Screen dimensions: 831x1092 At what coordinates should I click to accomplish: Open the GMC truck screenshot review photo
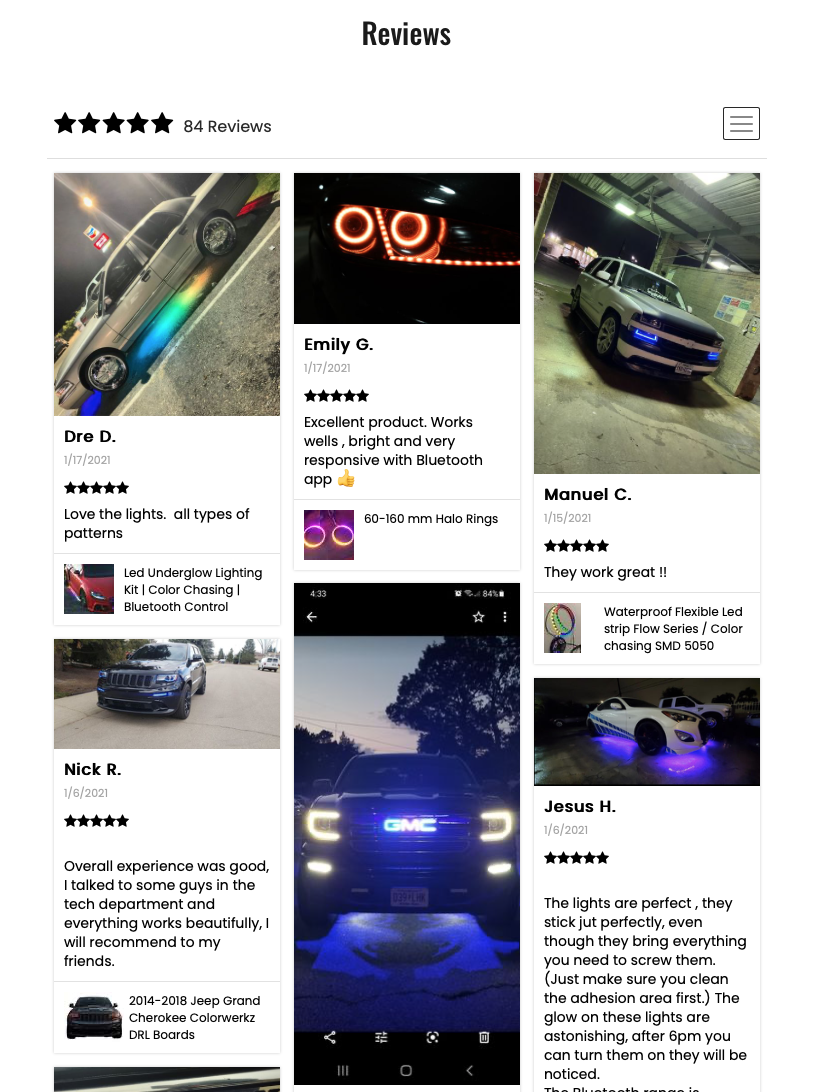point(407,833)
